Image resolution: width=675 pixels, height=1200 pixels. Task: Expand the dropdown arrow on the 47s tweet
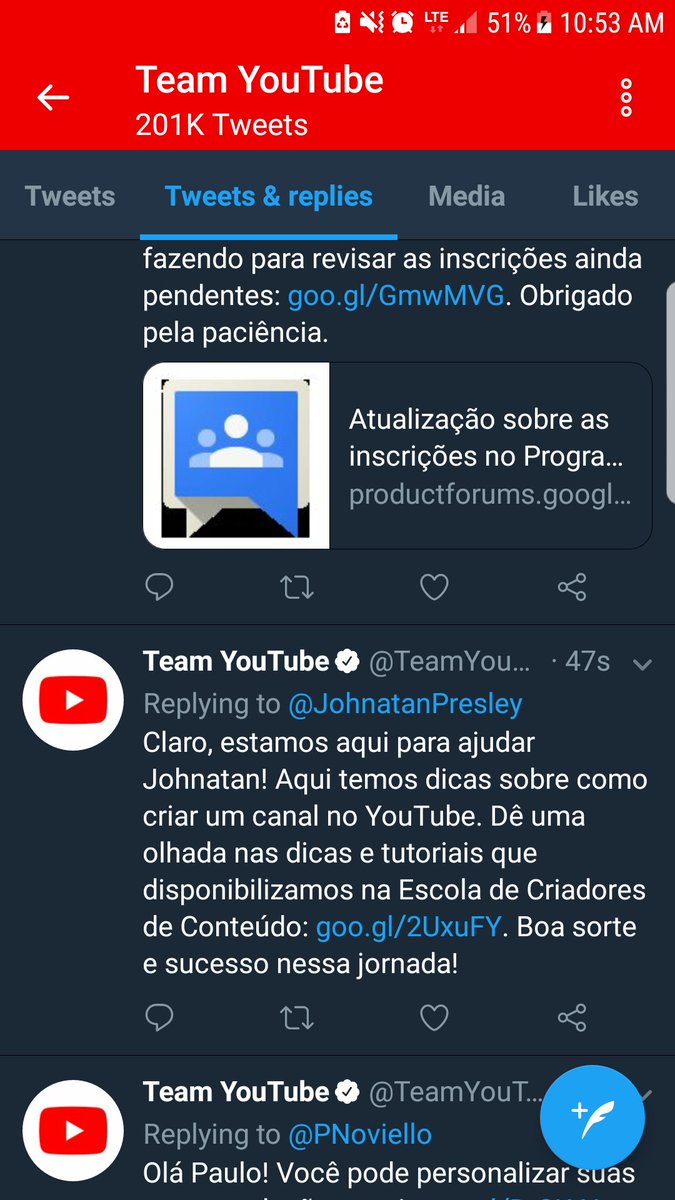coord(643,663)
